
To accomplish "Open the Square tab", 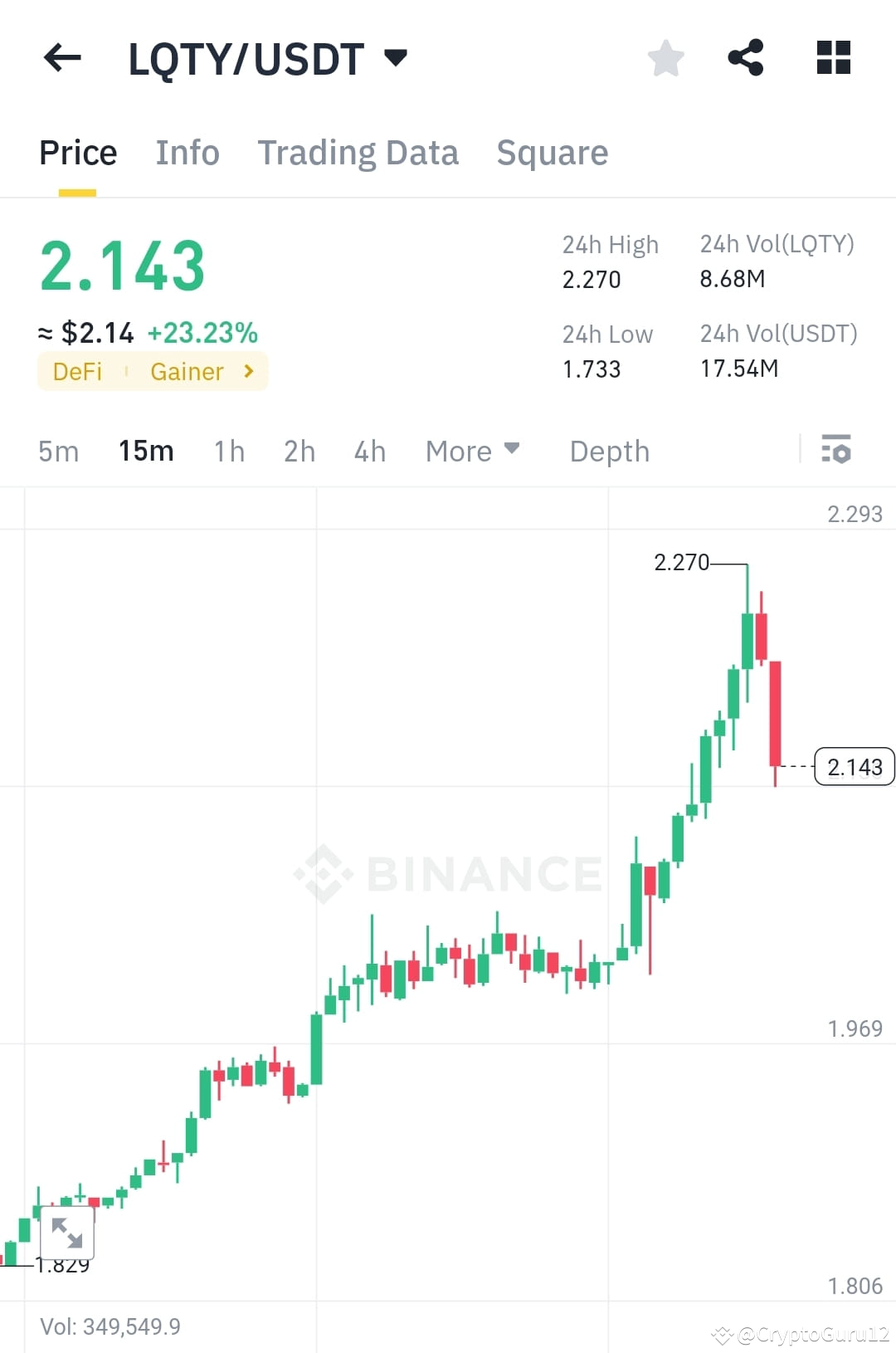I will coord(552,152).
